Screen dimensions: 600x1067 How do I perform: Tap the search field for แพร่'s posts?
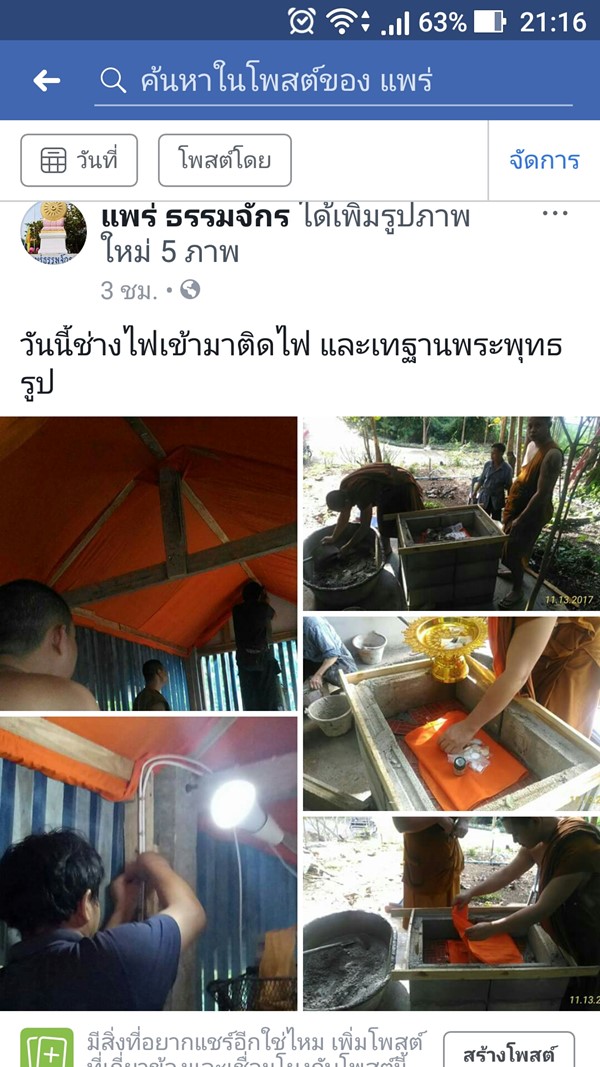coord(335,81)
